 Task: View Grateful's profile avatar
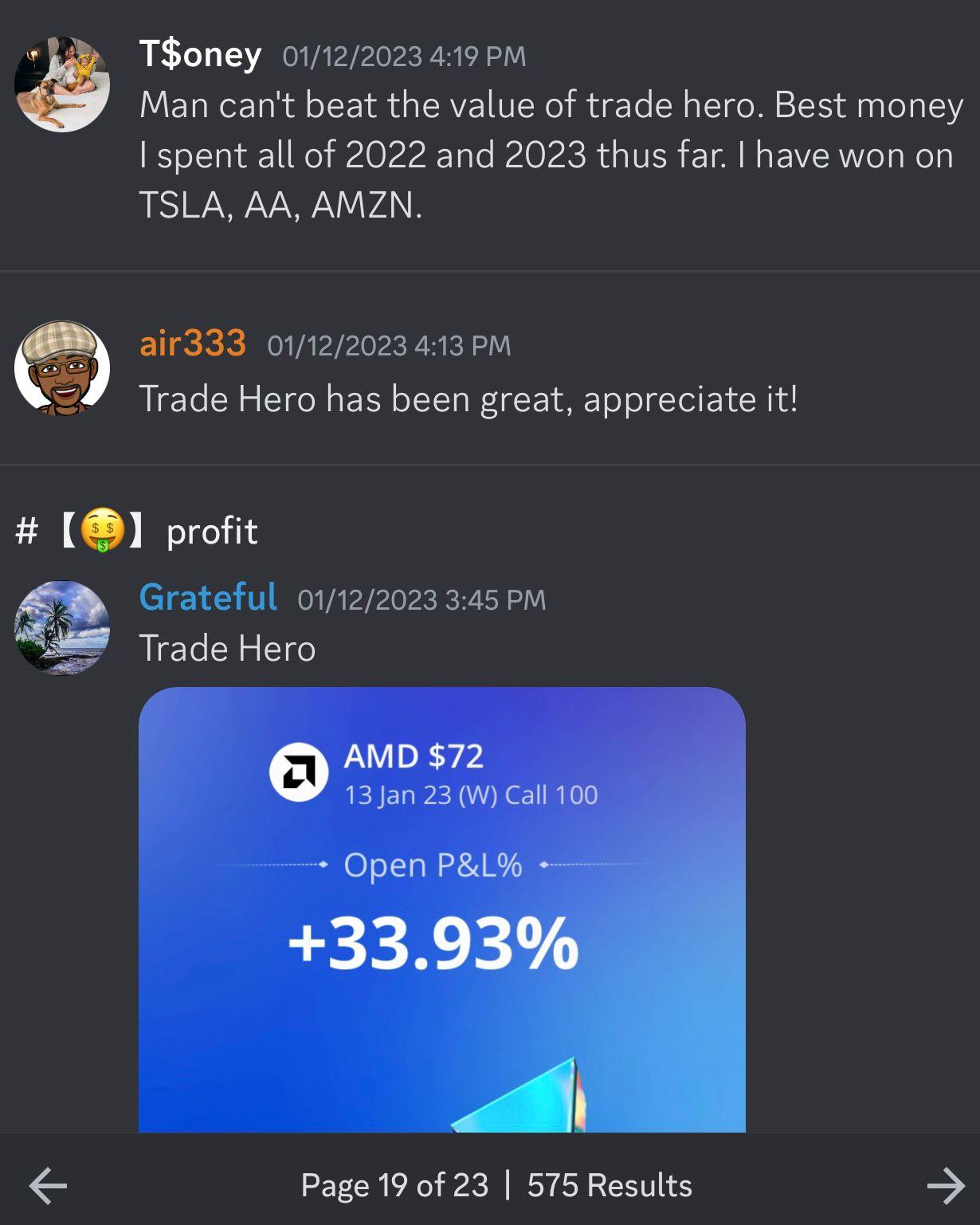[x=62, y=628]
